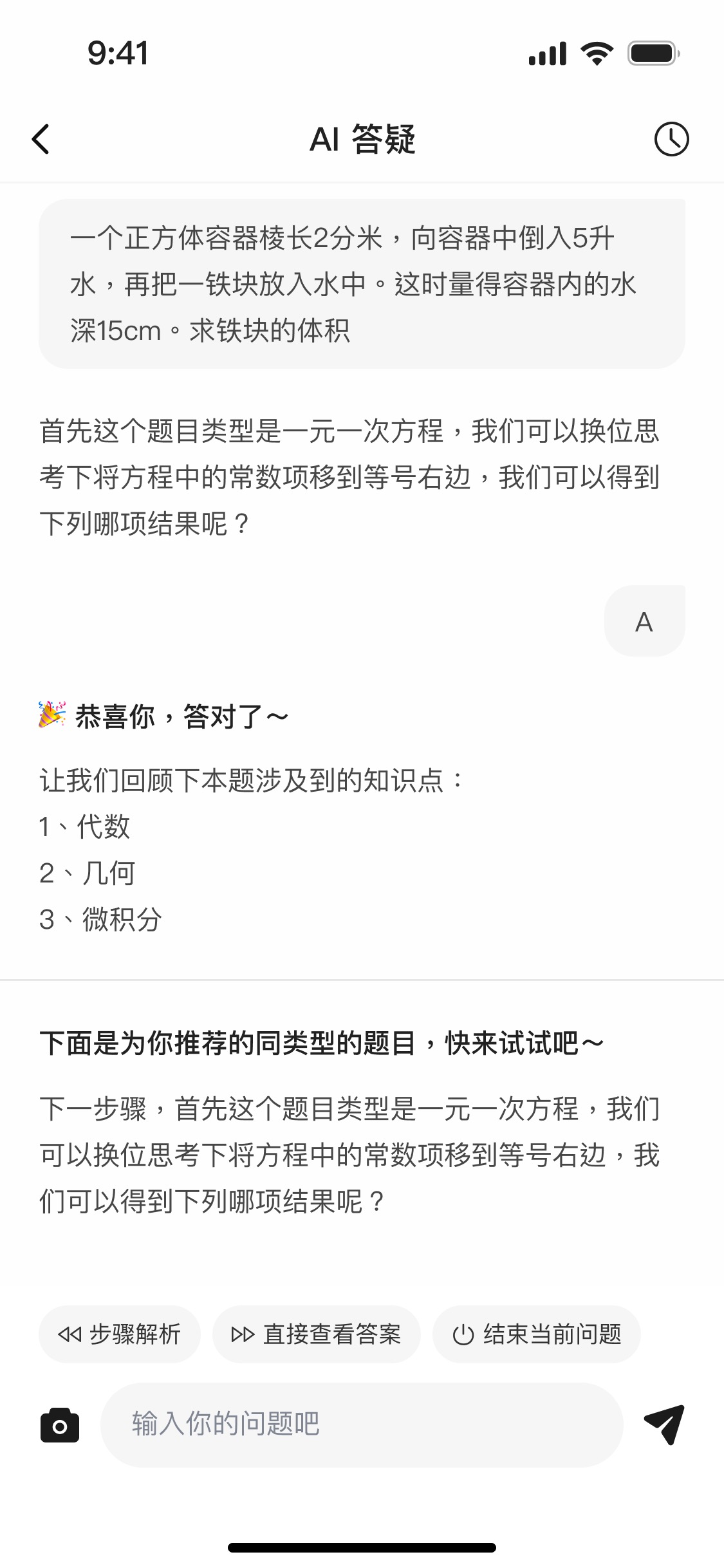Viewport: 724px width, 1568px height.
Task: Open the history clock icon
Action: (671, 139)
